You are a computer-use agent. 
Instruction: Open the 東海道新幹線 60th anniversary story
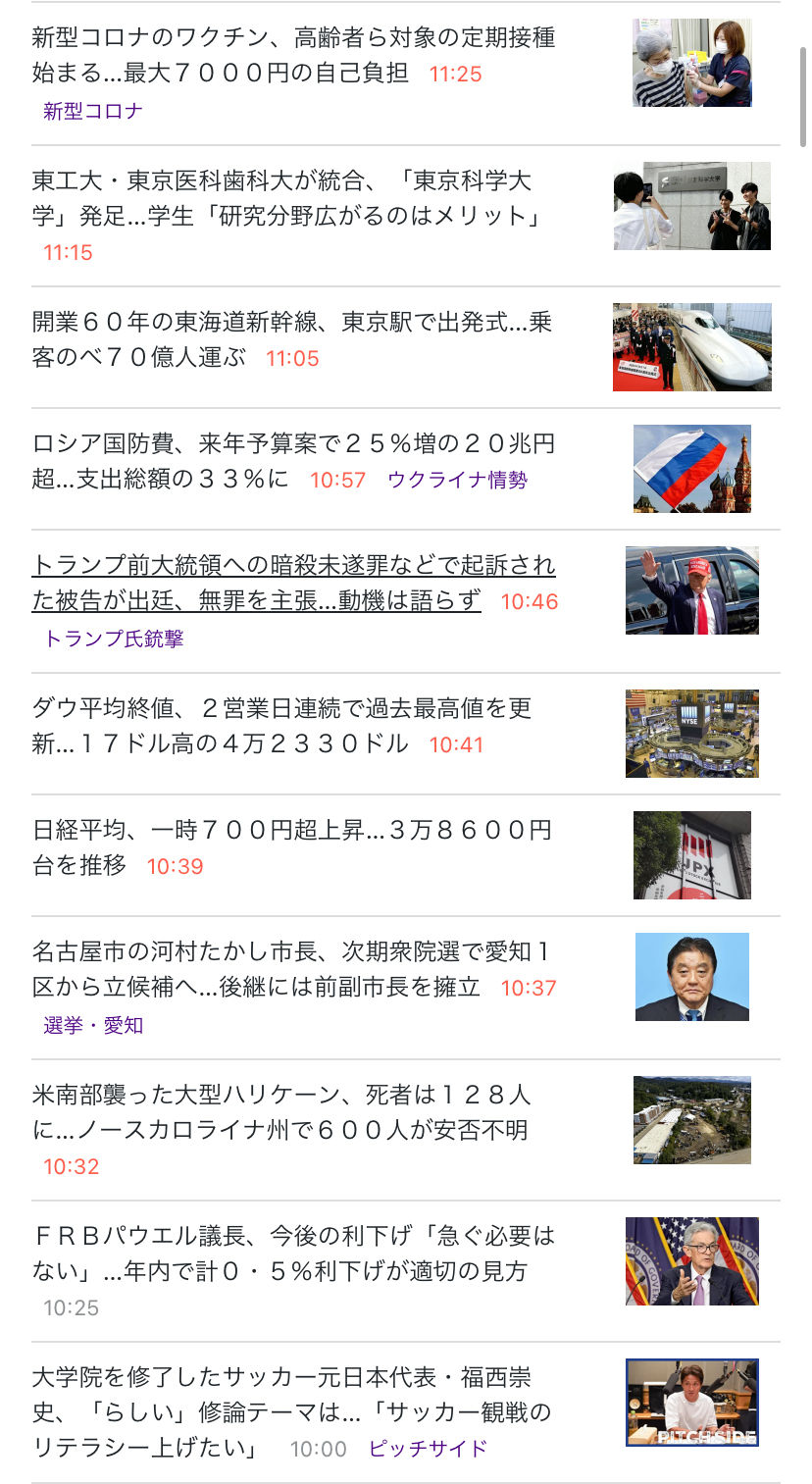(291, 339)
